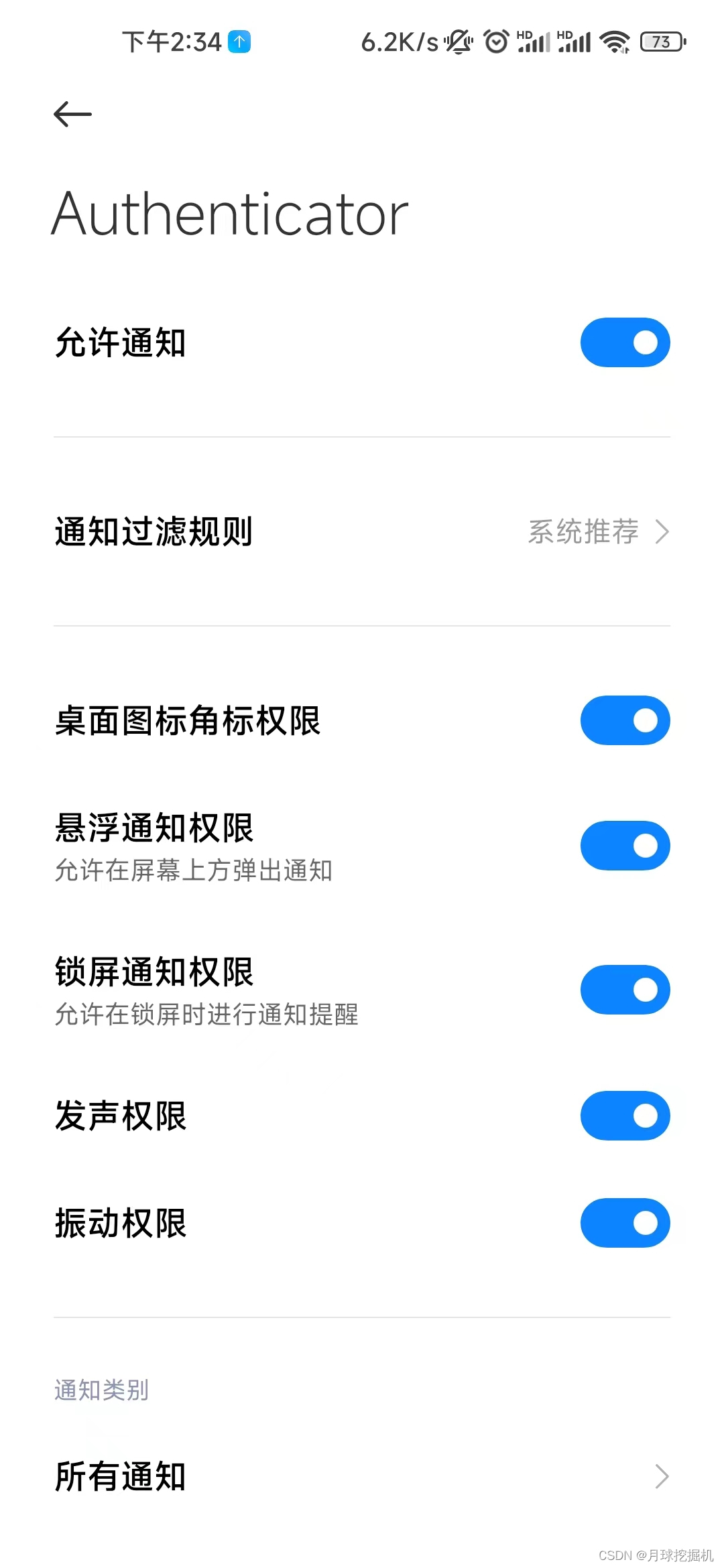Screen dimensions: 724x1568
Task: Open 所有通知 category
Action: click(362, 1476)
